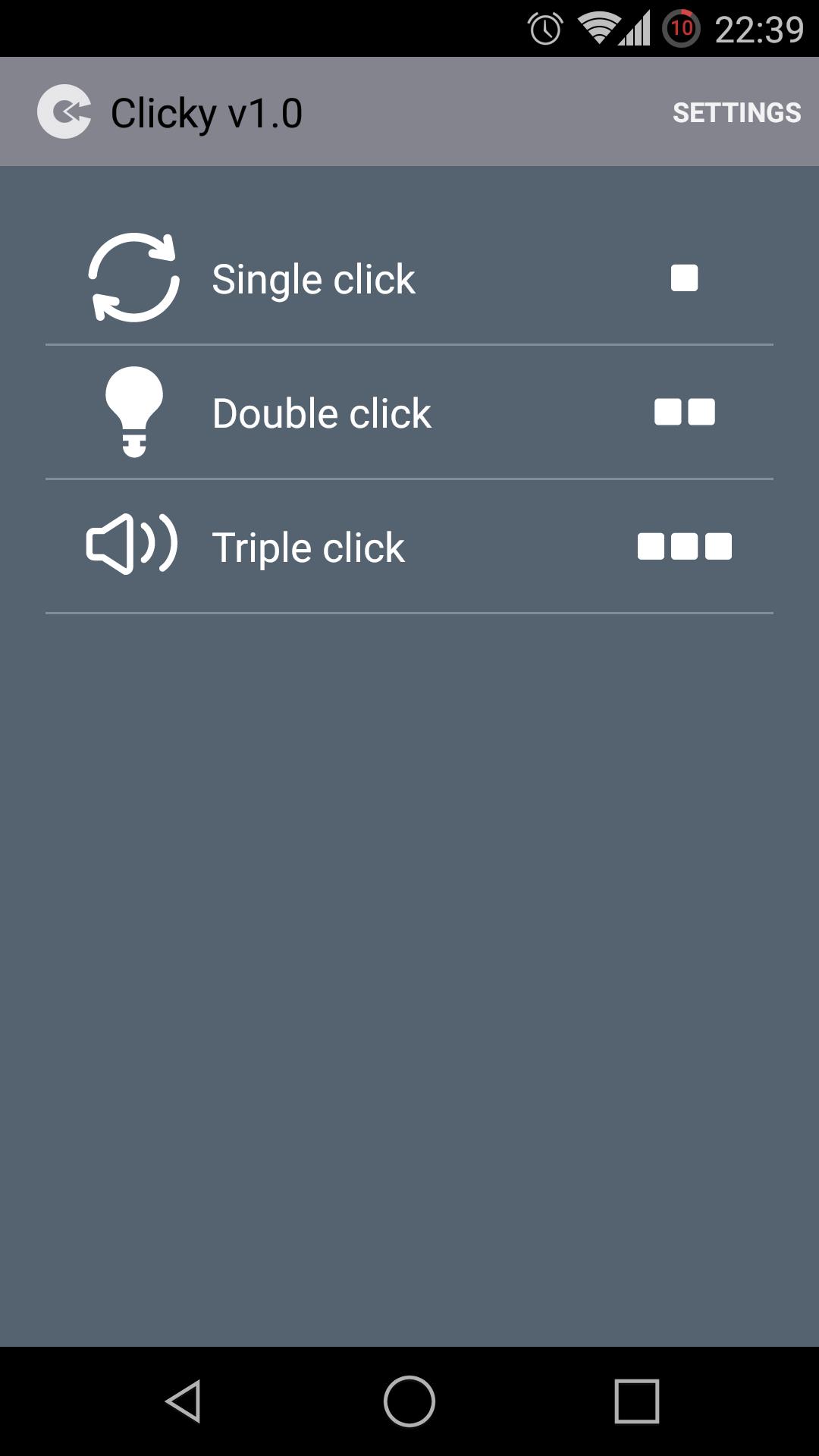Choose the Triple click row
This screenshot has width=819, height=1456.
click(x=409, y=547)
